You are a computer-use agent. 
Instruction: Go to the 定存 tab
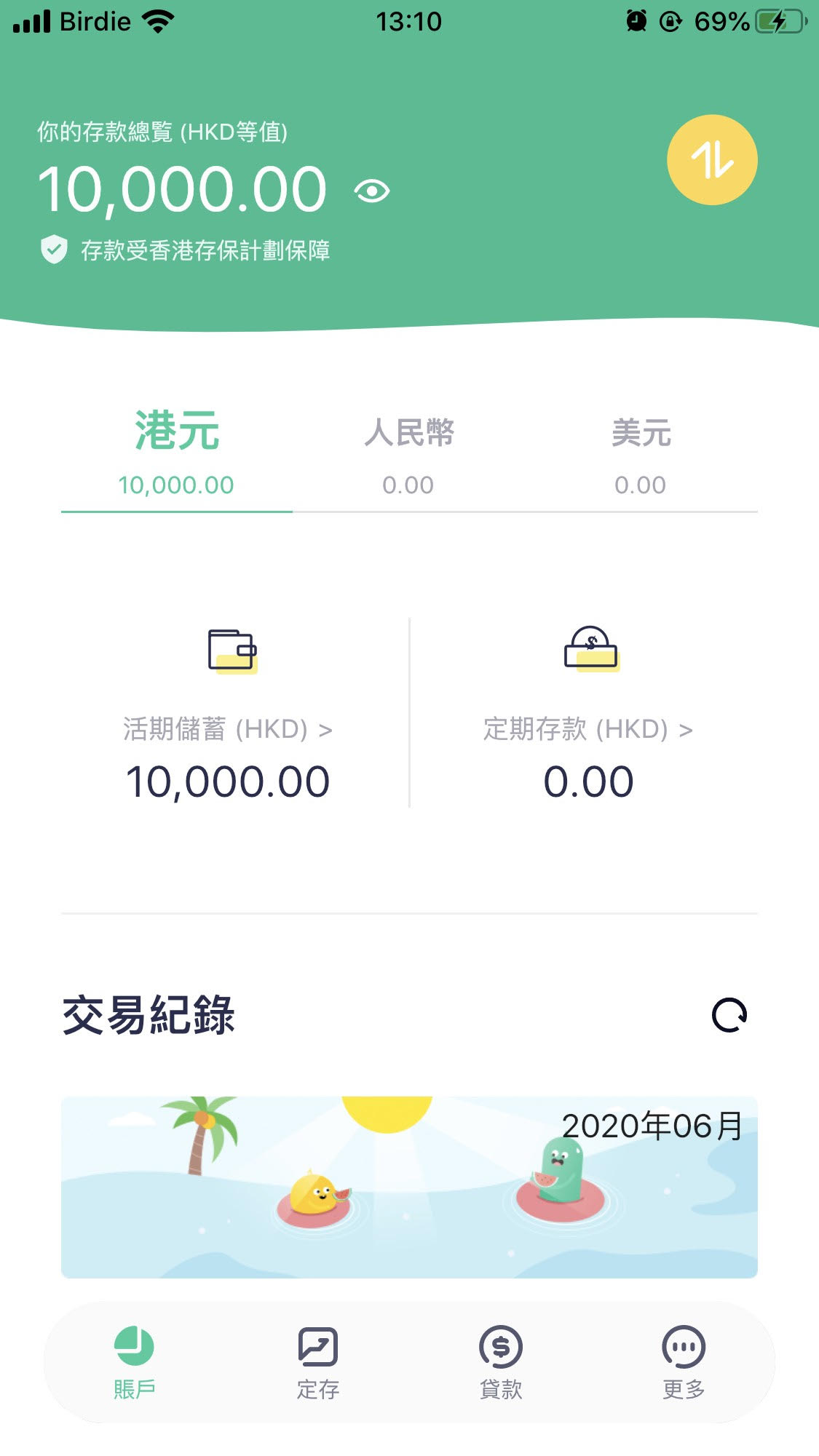click(318, 1362)
